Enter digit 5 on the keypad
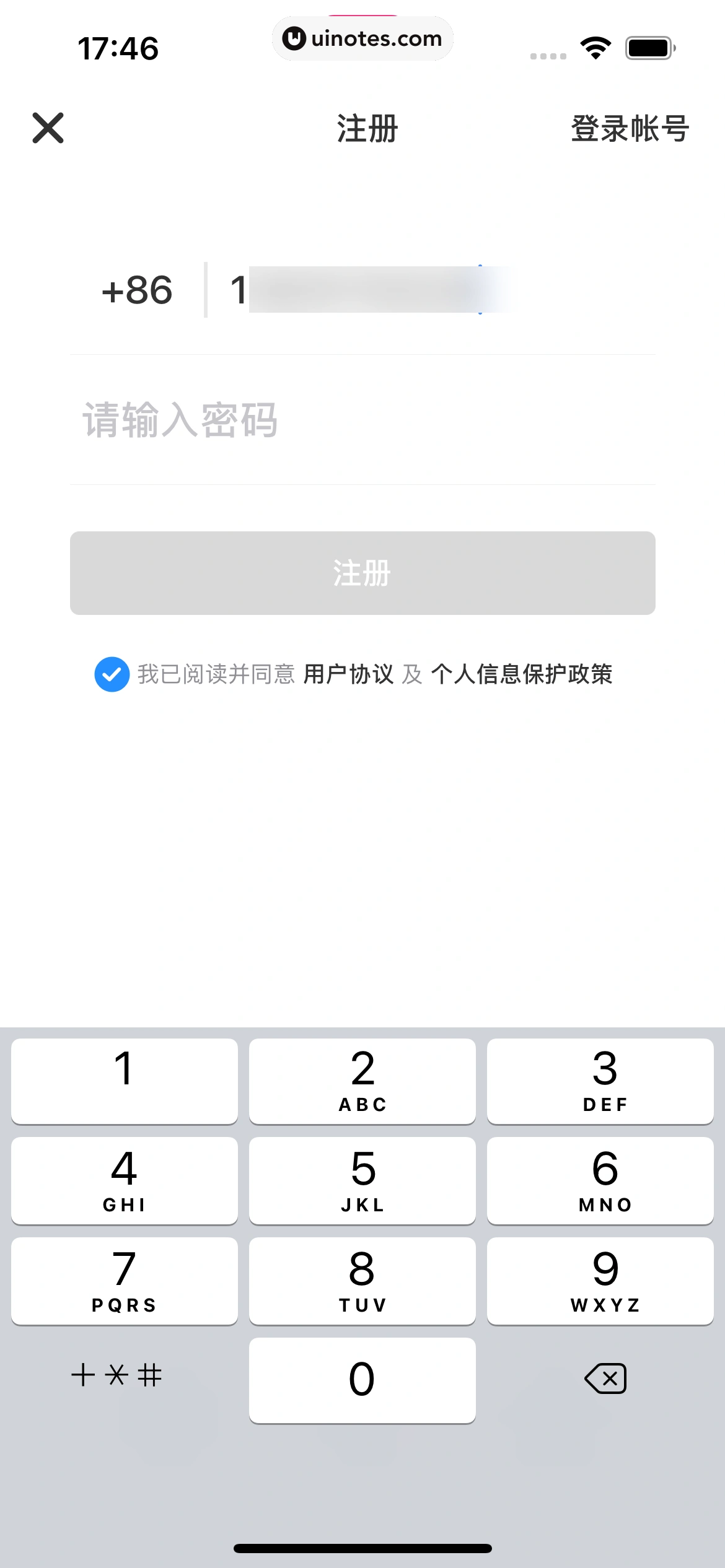The height and width of the screenshot is (1568, 725). pos(362,1180)
